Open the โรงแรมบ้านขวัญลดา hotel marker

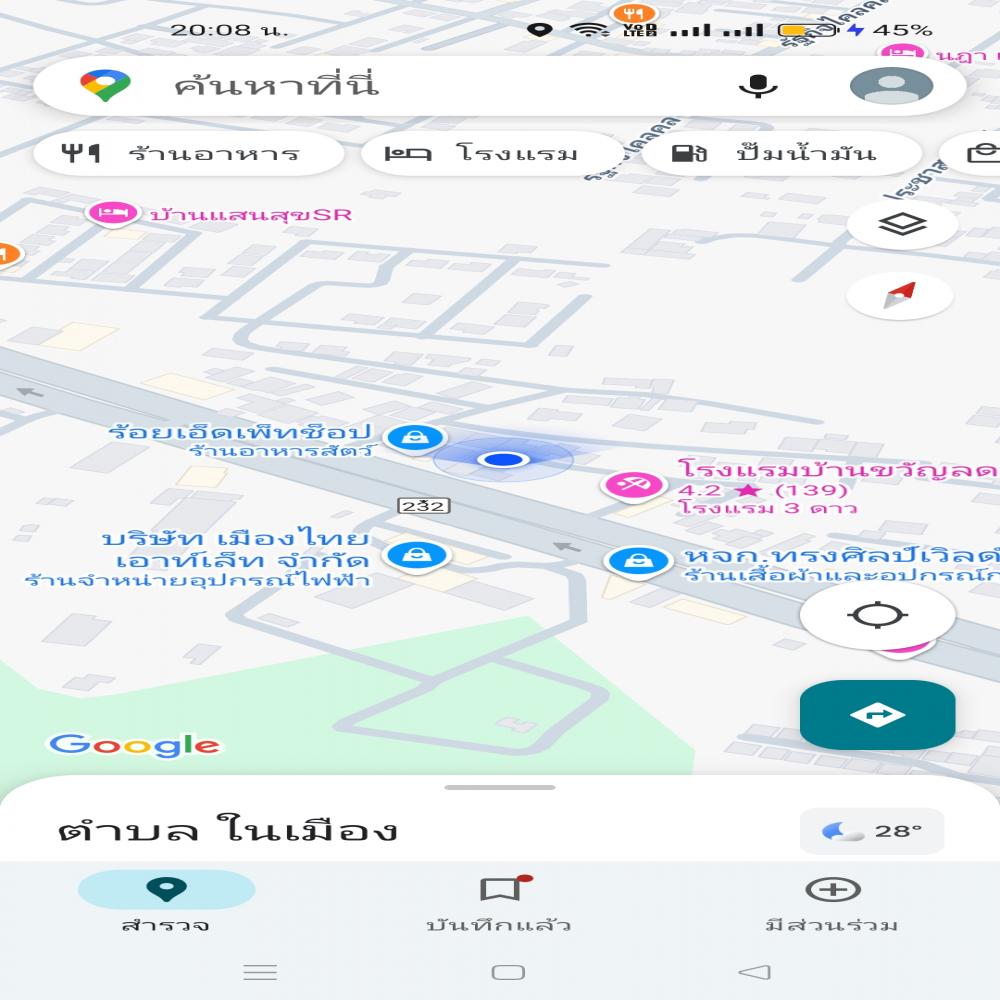pyautogui.click(x=632, y=486)
